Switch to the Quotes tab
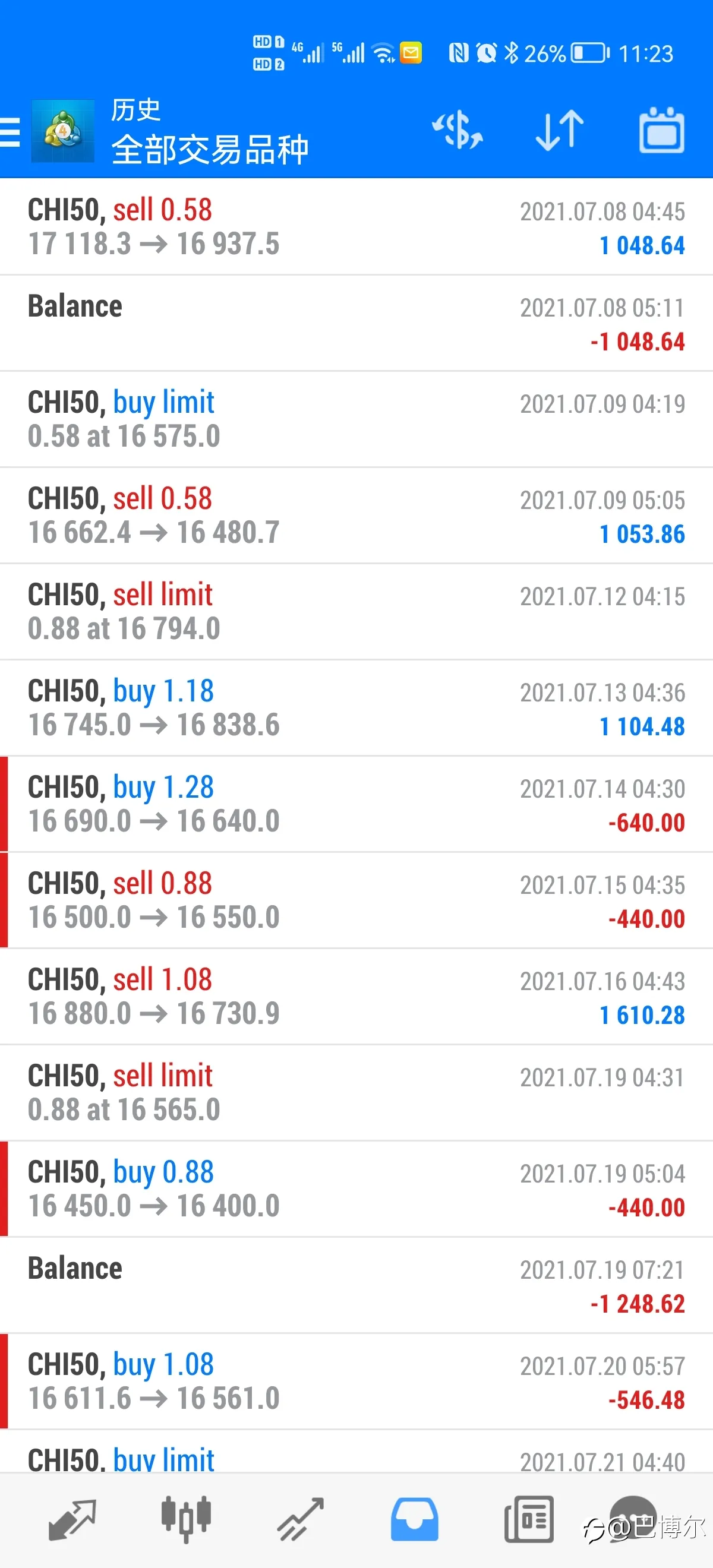Screen dimensions: 713x1568 tap(72, 1520)
